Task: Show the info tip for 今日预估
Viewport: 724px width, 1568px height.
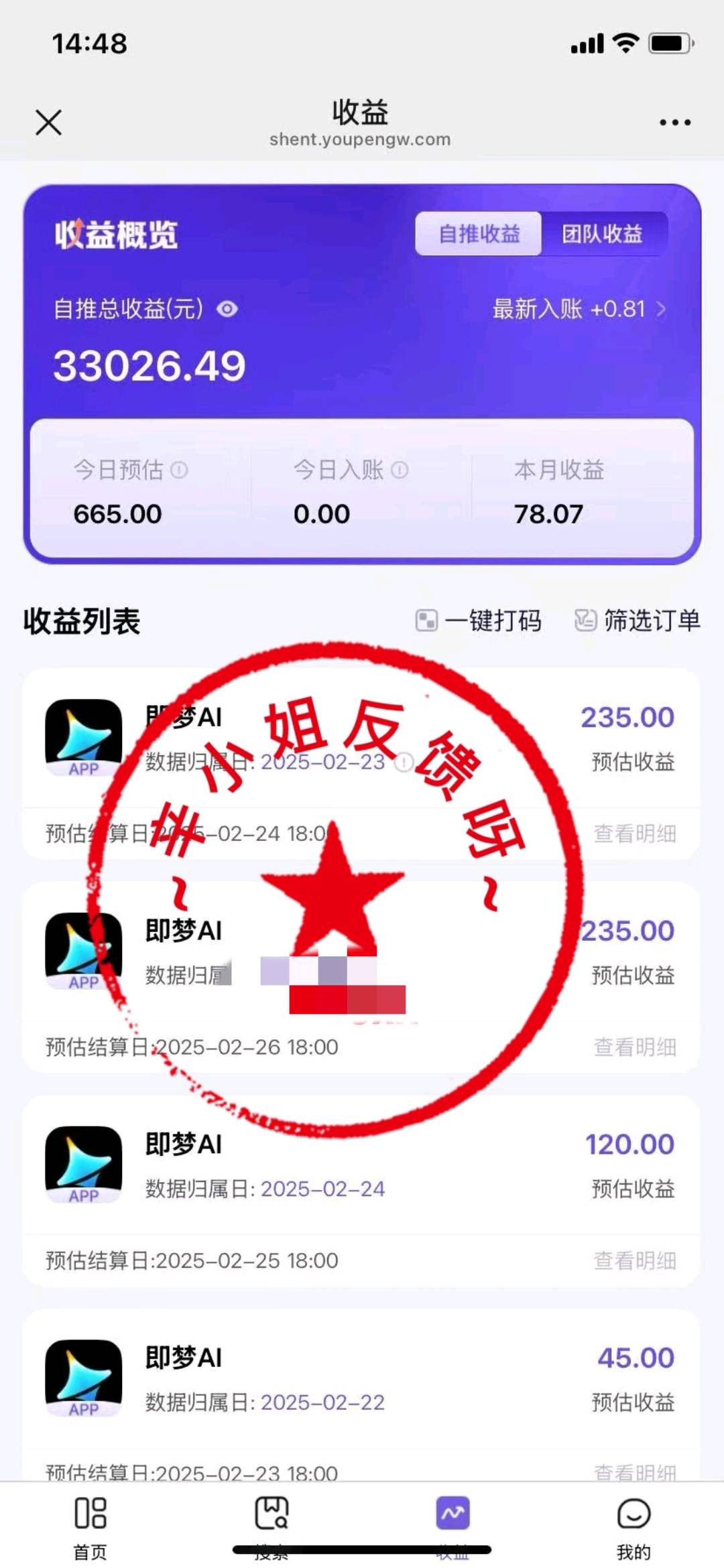Action: point(179,470)
